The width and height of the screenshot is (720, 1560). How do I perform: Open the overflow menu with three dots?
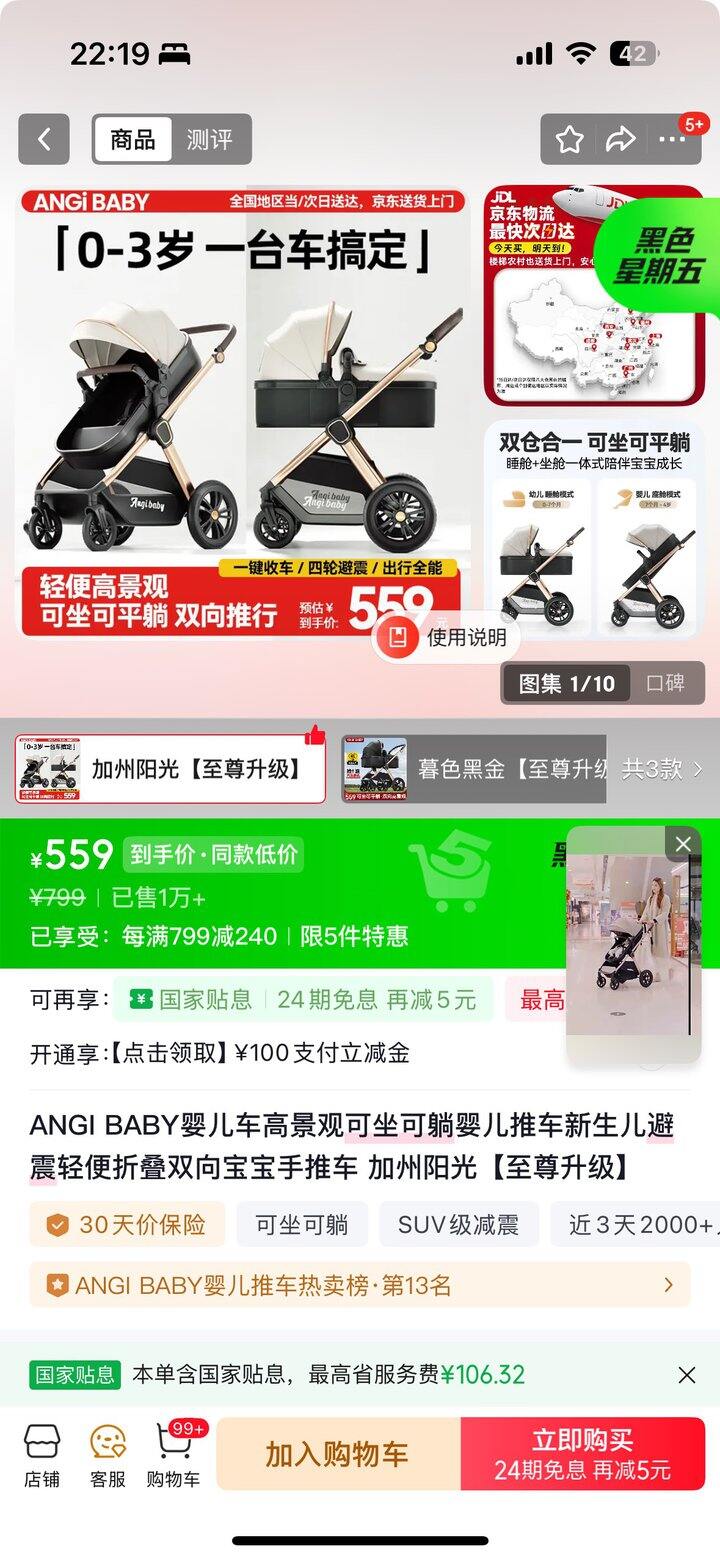(672, 140)
